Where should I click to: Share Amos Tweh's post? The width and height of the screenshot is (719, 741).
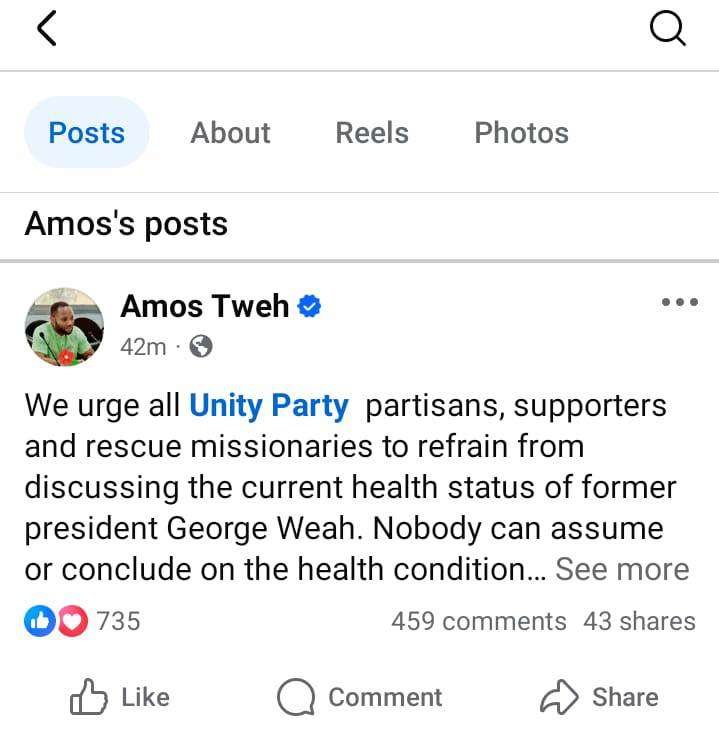[598, 697]
